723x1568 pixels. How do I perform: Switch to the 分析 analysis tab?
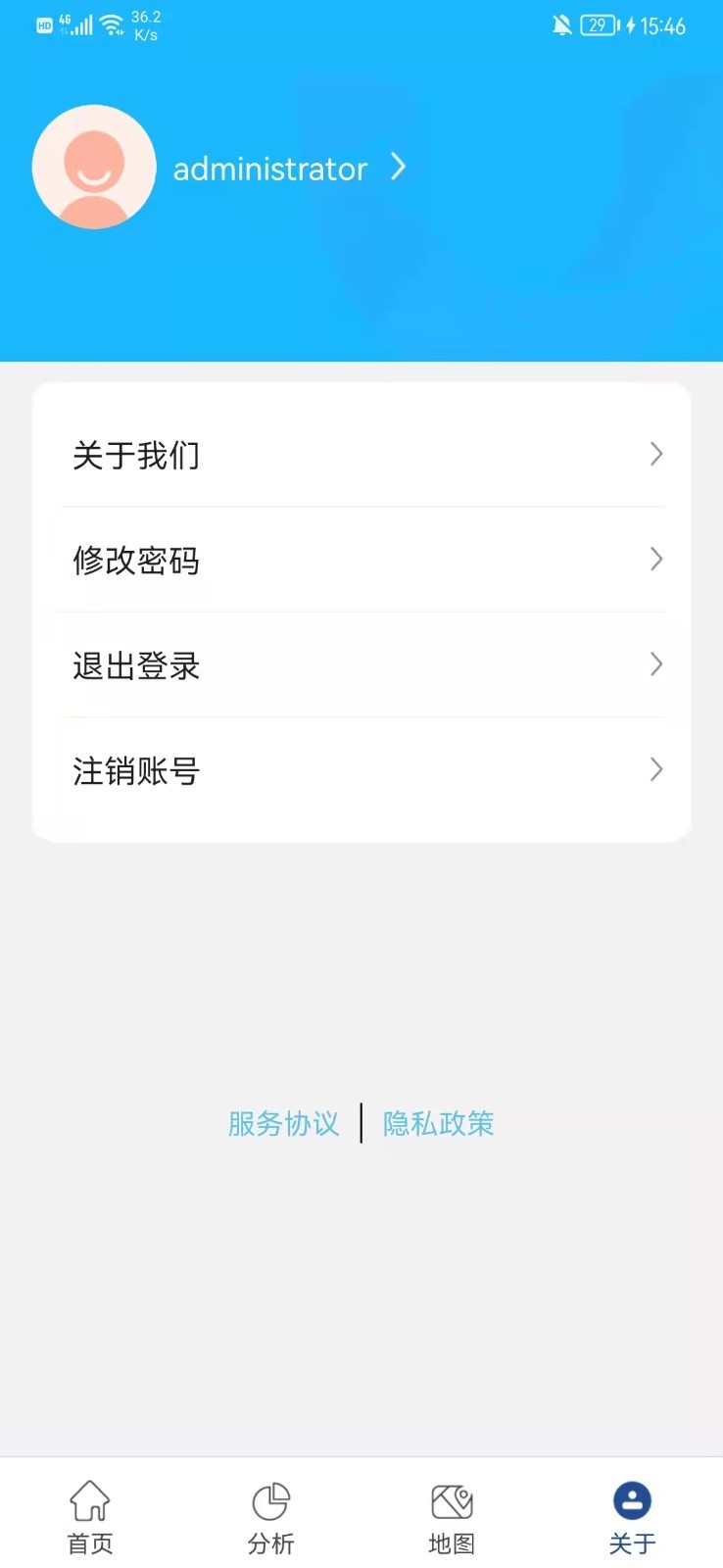click(270, 1516)
